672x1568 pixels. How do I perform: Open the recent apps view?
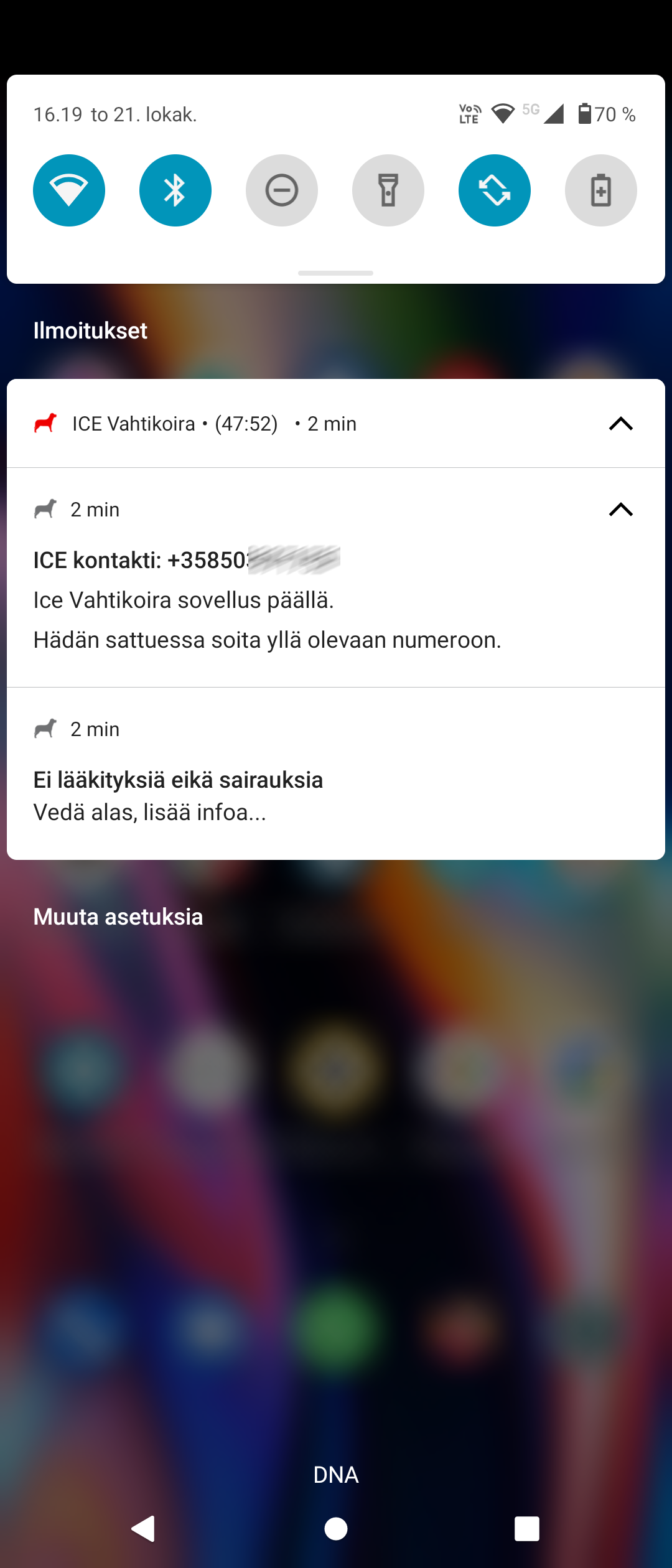pos(526,1529)
